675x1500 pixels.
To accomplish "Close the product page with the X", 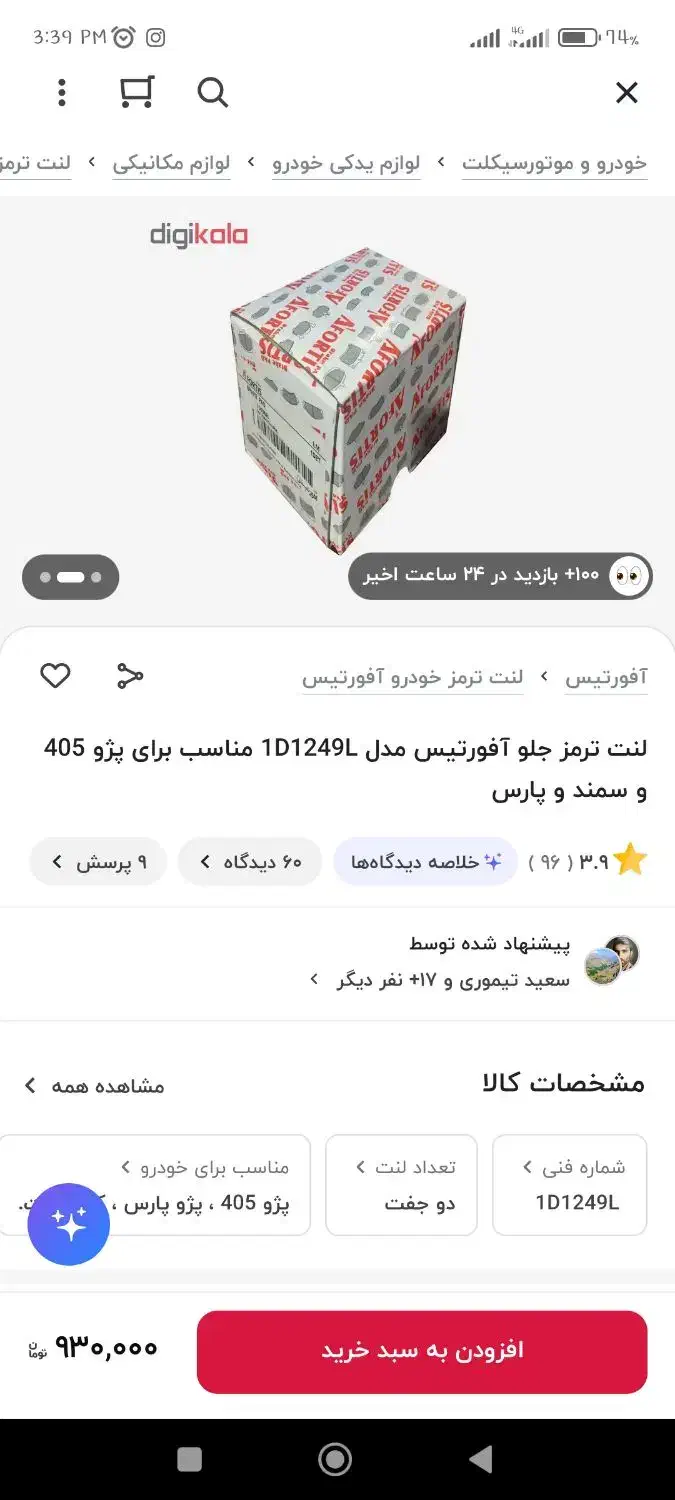I will [x=626, y=93].
